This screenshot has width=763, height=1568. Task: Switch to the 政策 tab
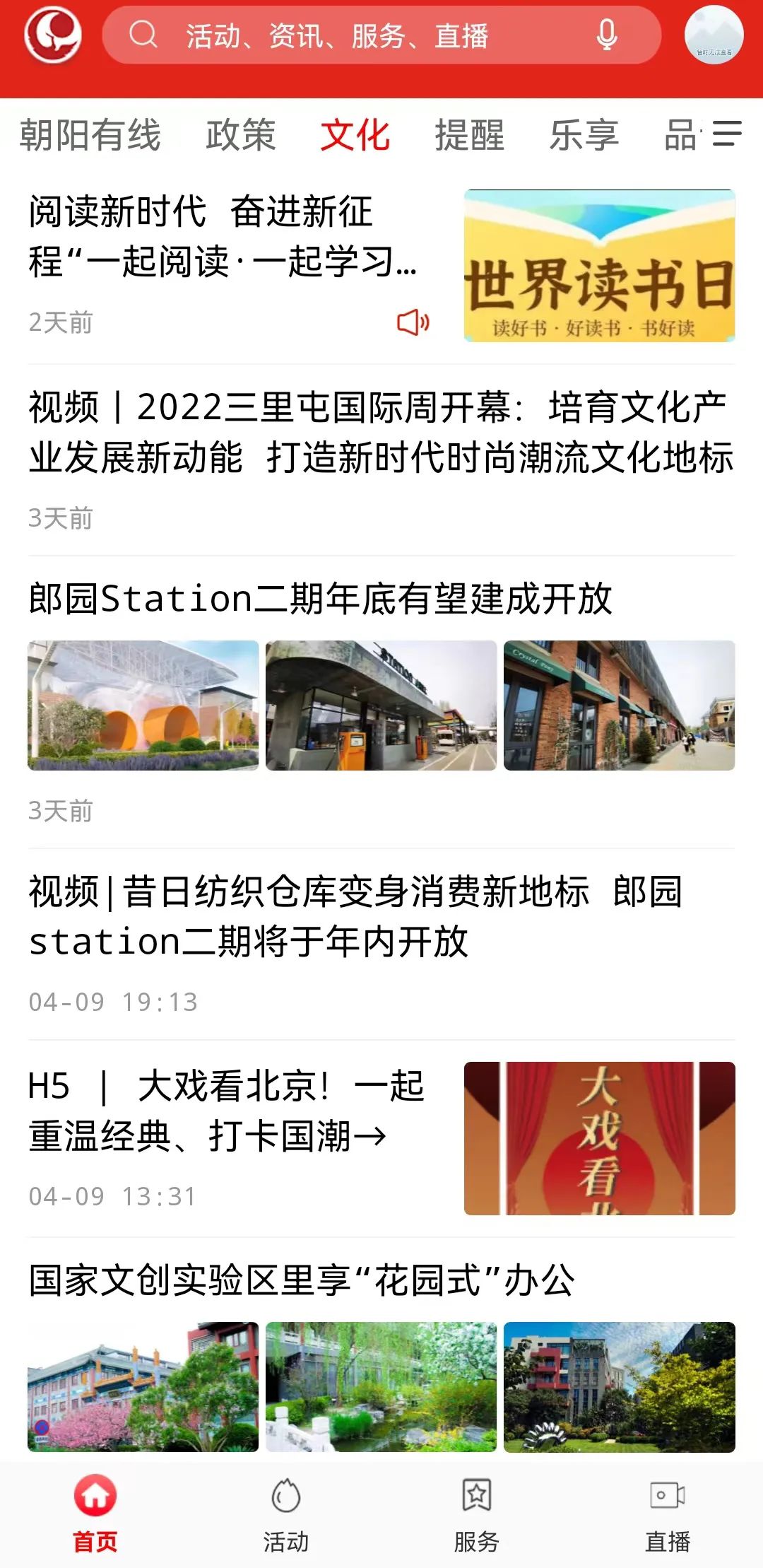click(240, 134)
